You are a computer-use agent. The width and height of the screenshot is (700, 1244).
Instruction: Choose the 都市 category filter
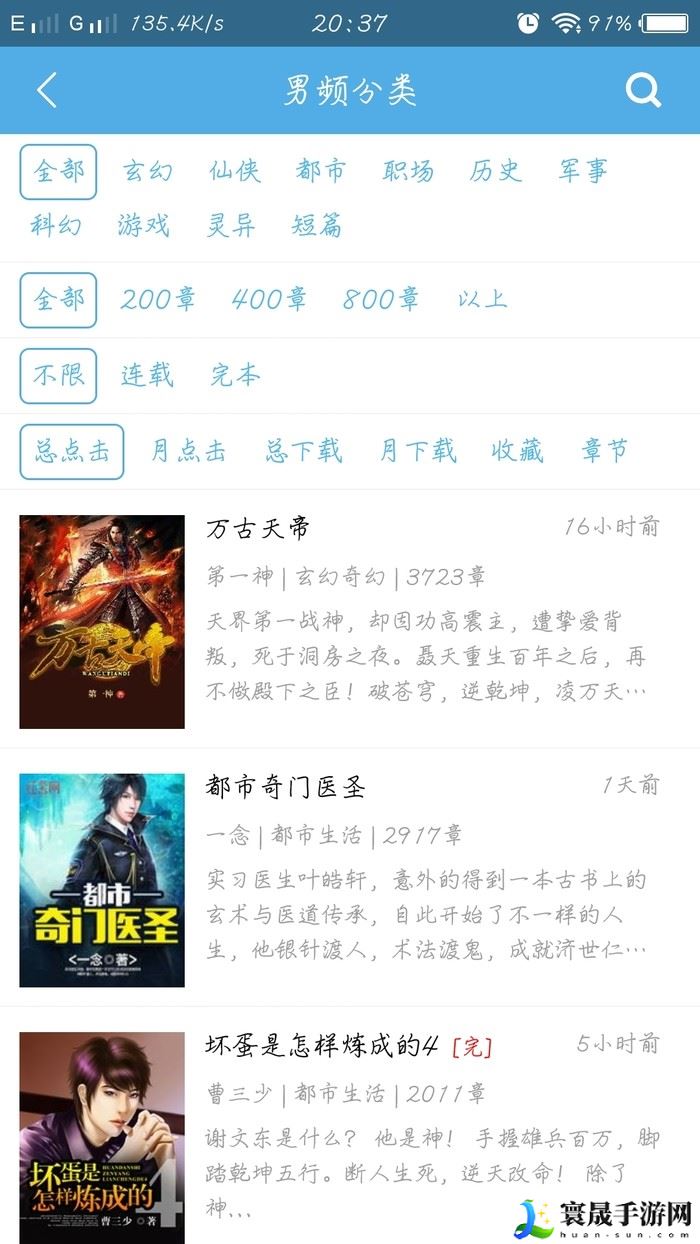point(321,171)
